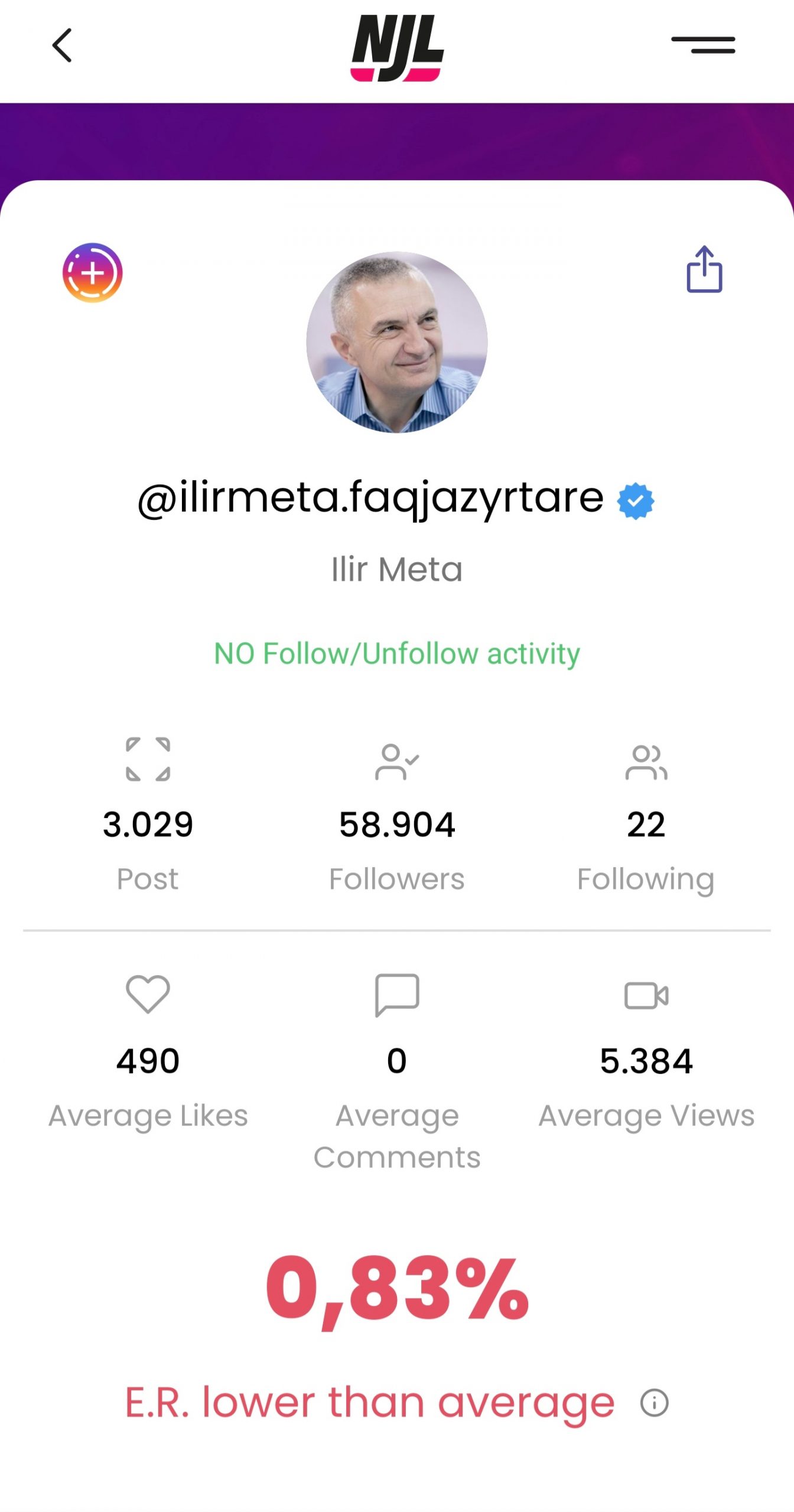Go back to the previous screen
Screen dimensions: 794x1512
pyautogui.click(x=62, y=45)
